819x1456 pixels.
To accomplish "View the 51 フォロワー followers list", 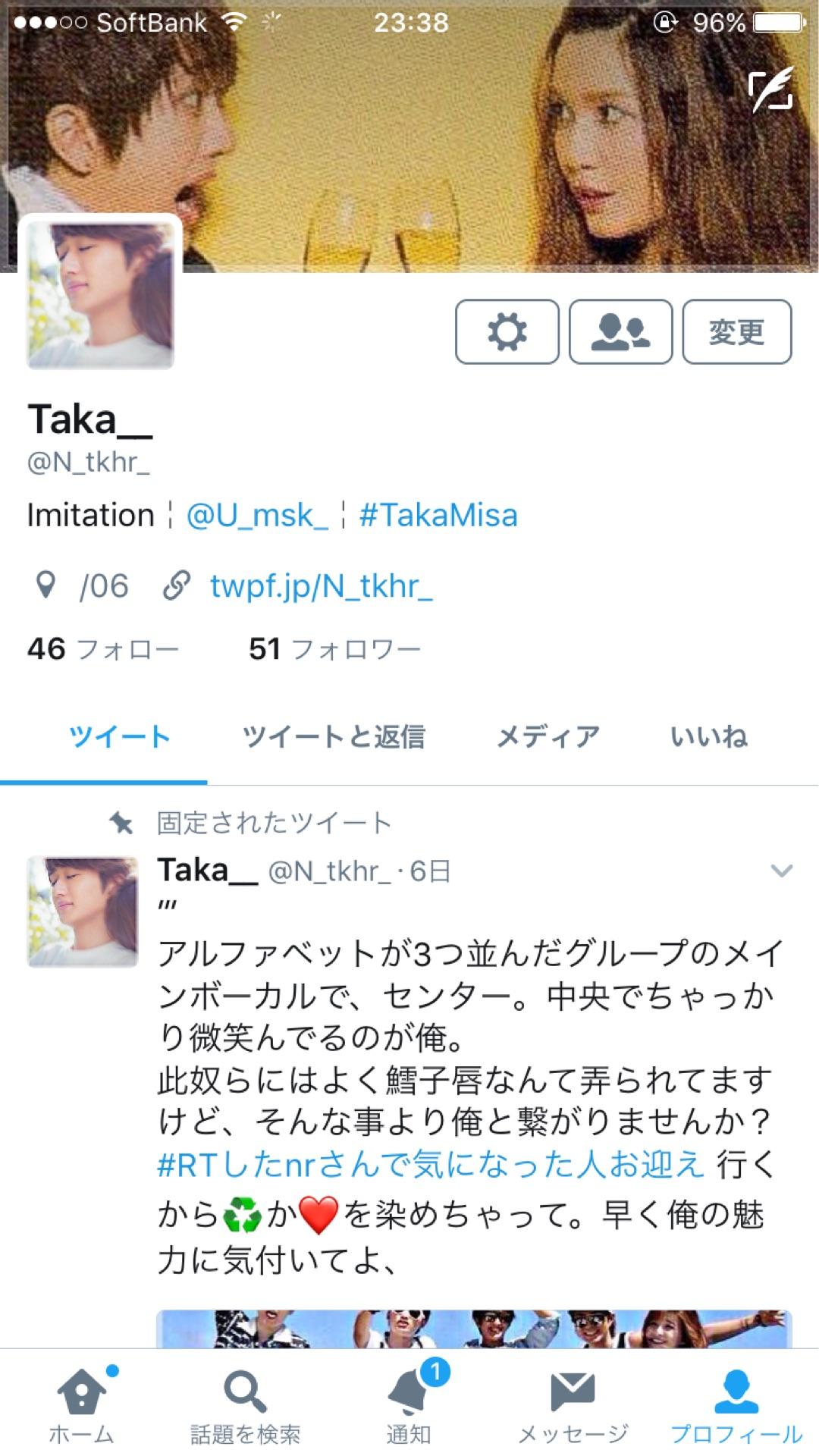I will tap(334, 649).
